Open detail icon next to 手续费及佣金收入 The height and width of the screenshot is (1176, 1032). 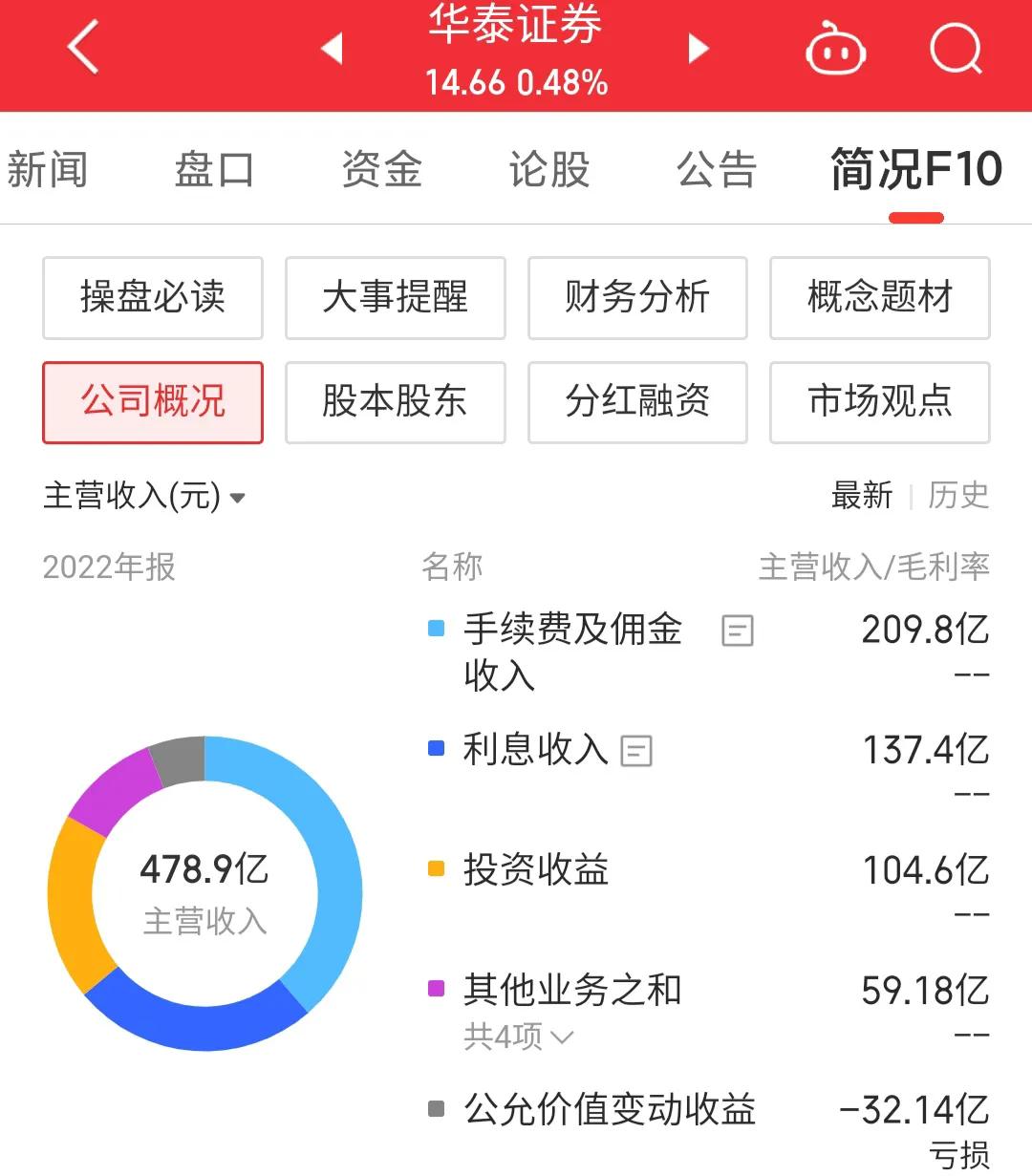point(736,631)
